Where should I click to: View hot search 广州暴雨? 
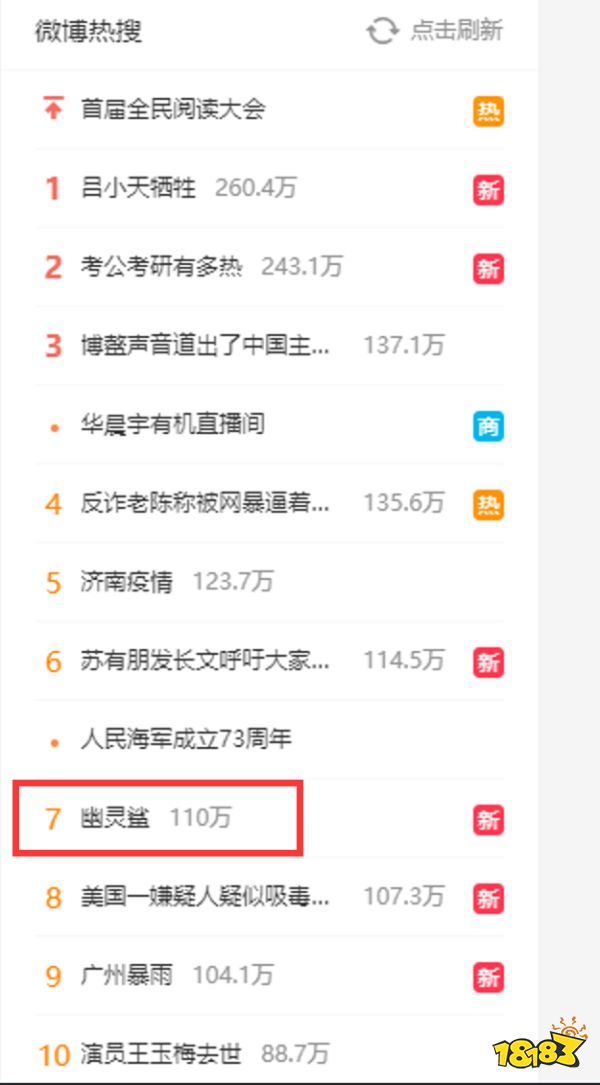point(127,975)
